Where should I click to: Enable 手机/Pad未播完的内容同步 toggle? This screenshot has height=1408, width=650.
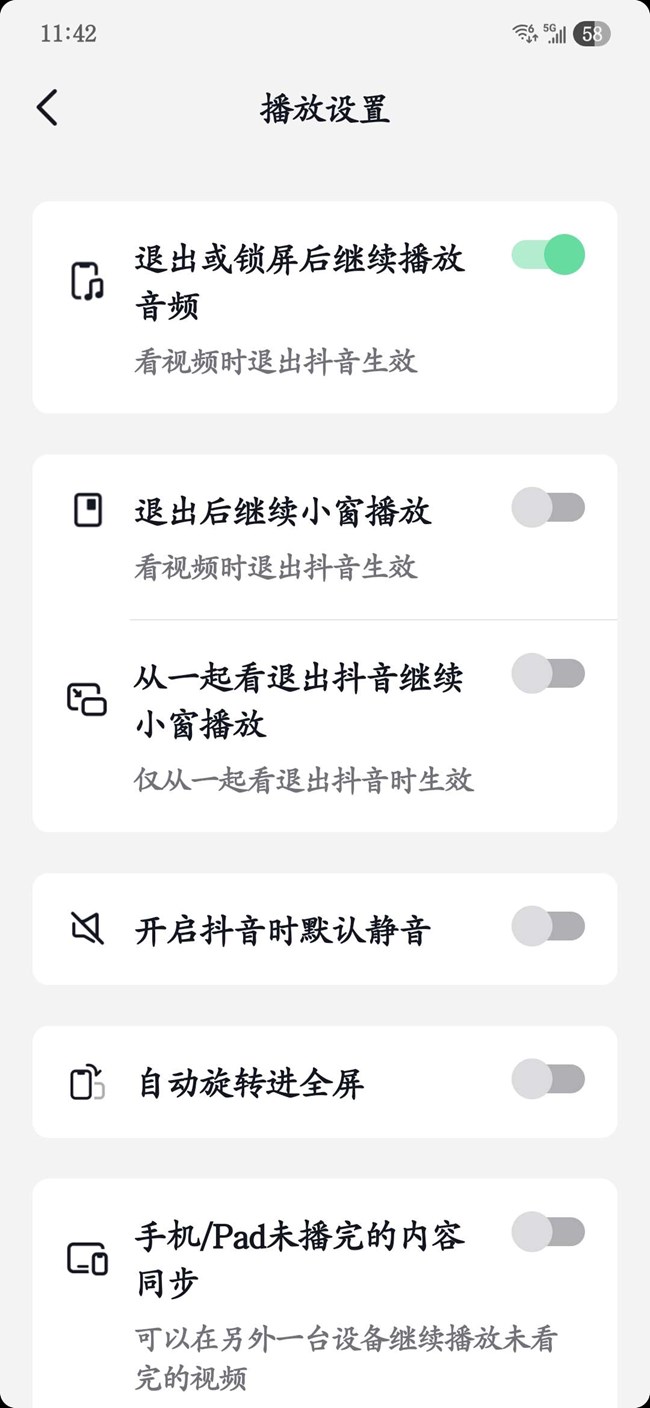(548, 1232)
